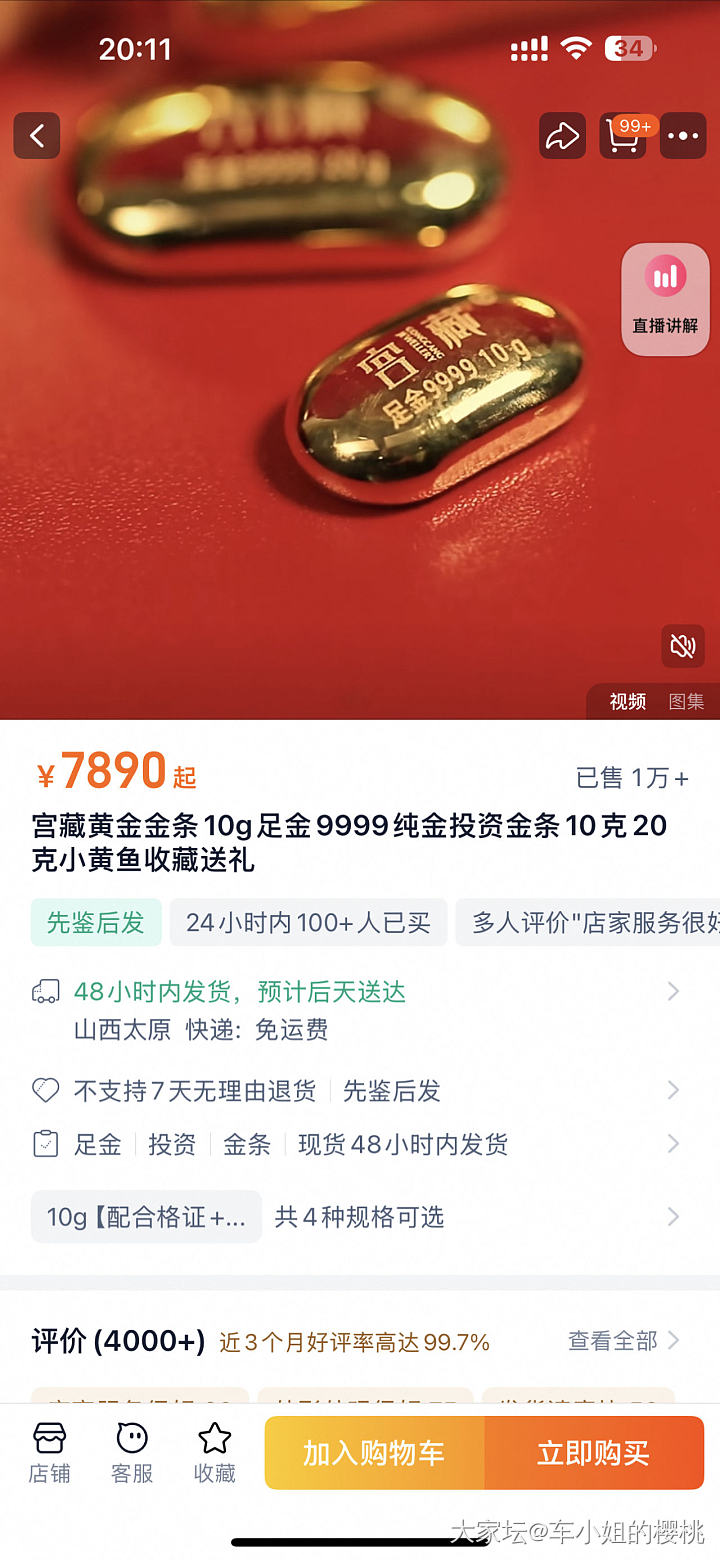Share this gold bar product
720x1560 pixels.
coord(562,135)
